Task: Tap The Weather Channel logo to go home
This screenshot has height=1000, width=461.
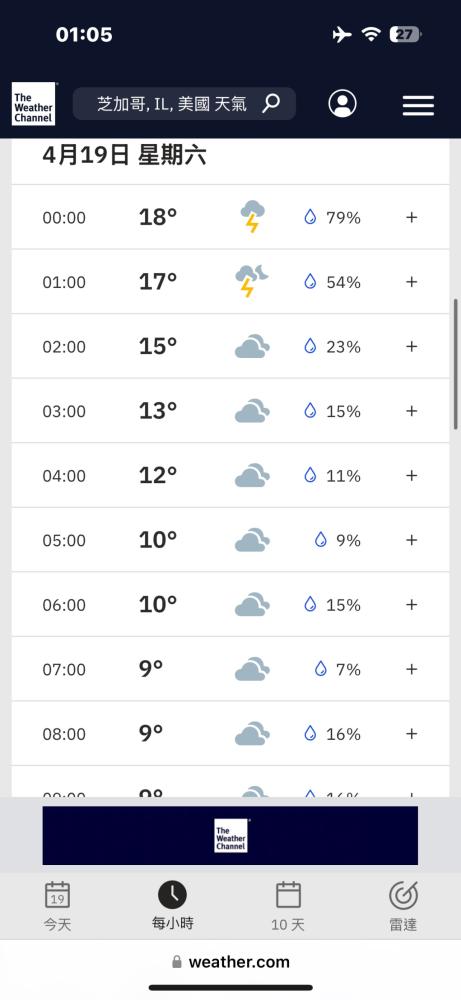Action: 33,104
